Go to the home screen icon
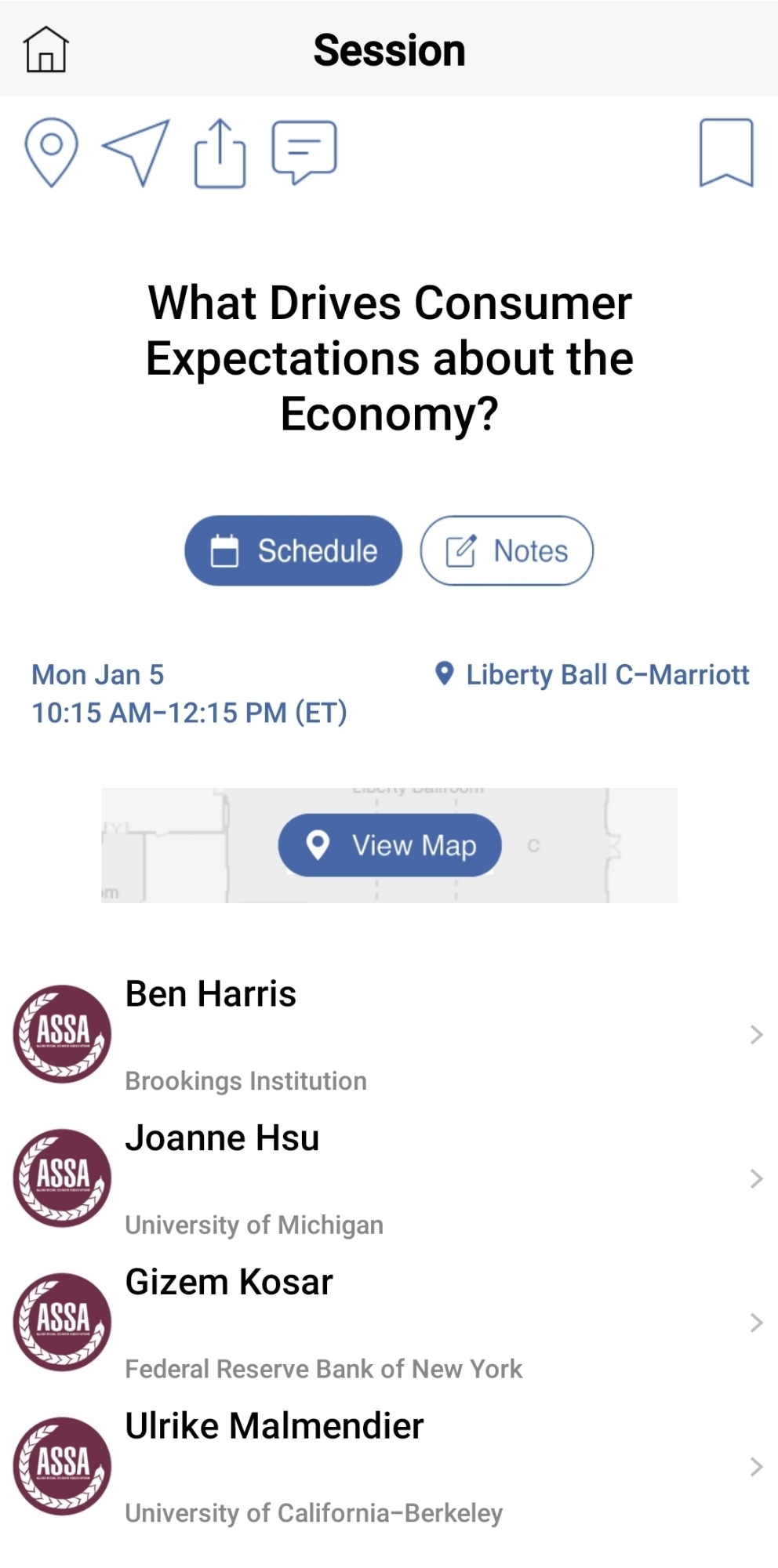Viewport: 778px width, 1568px height. (x=46, y=49)
